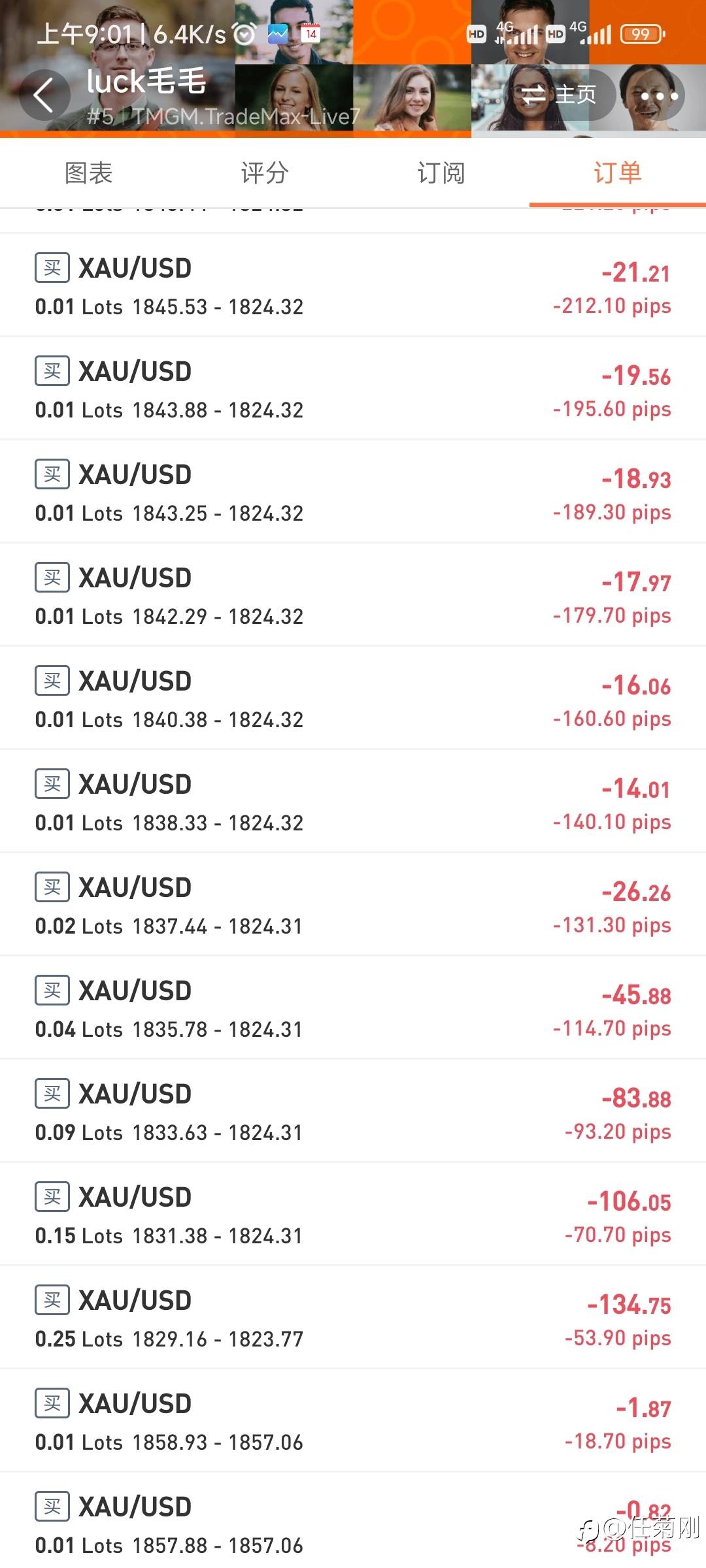This screenshot has width=706, height=1568.
Task: Open the XAU/USD order at 1843.88
Action: (353, 389)
